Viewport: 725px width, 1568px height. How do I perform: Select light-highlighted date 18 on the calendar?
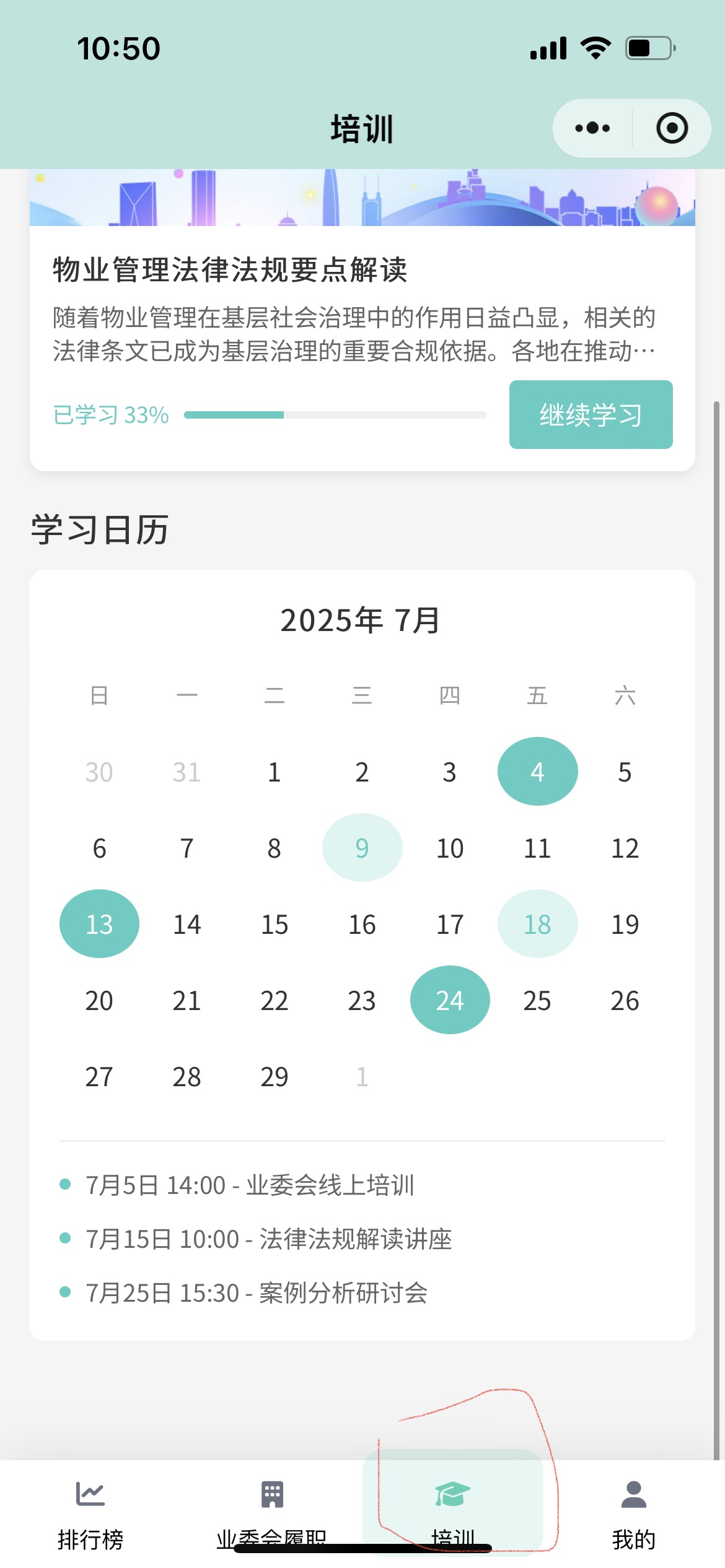(x=538, y=923)
